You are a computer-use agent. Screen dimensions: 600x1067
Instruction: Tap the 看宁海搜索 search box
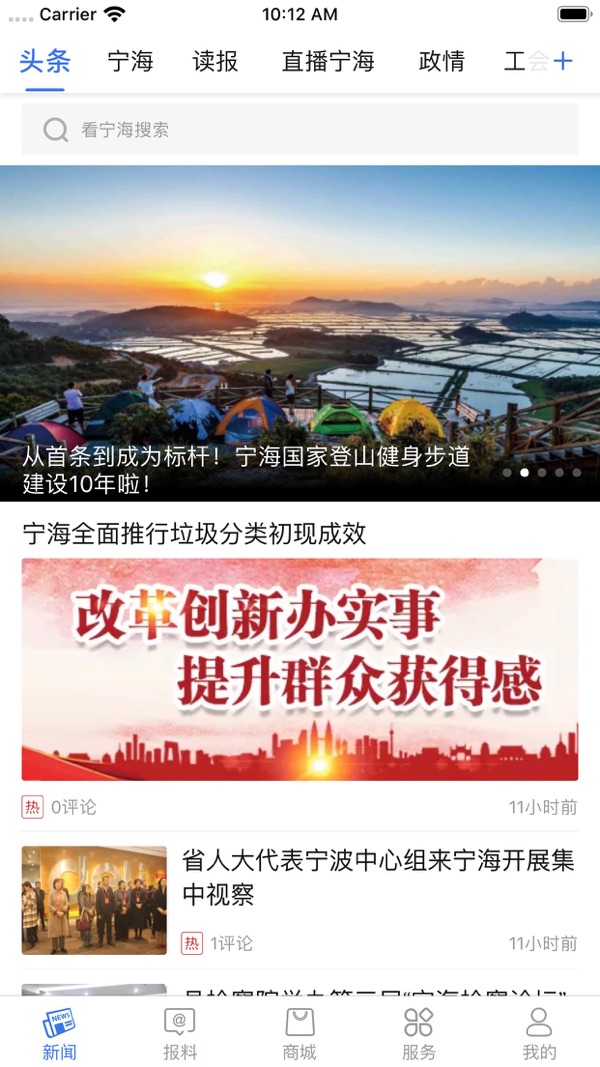coord(300,129)
